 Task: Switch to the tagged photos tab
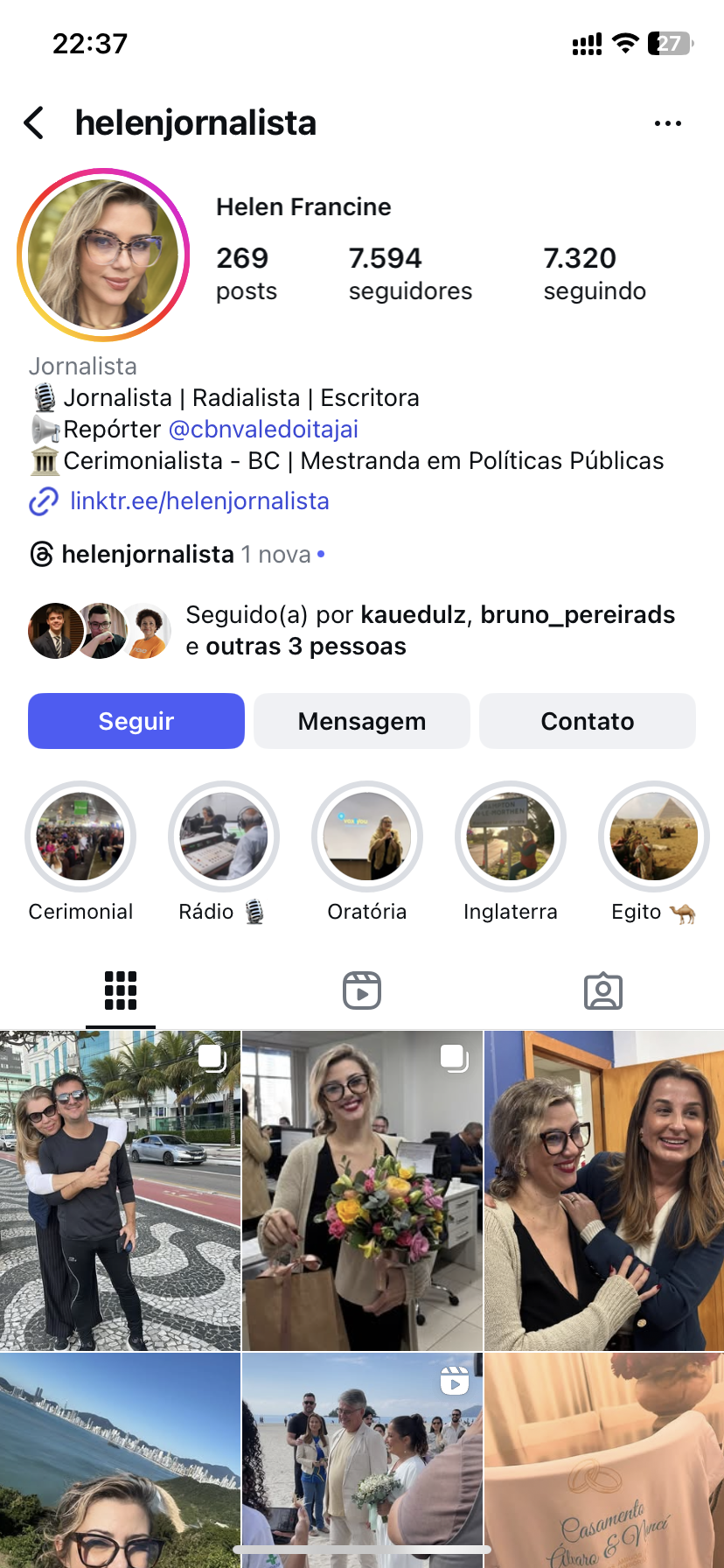pyautogui.click(x=603, y=991)
